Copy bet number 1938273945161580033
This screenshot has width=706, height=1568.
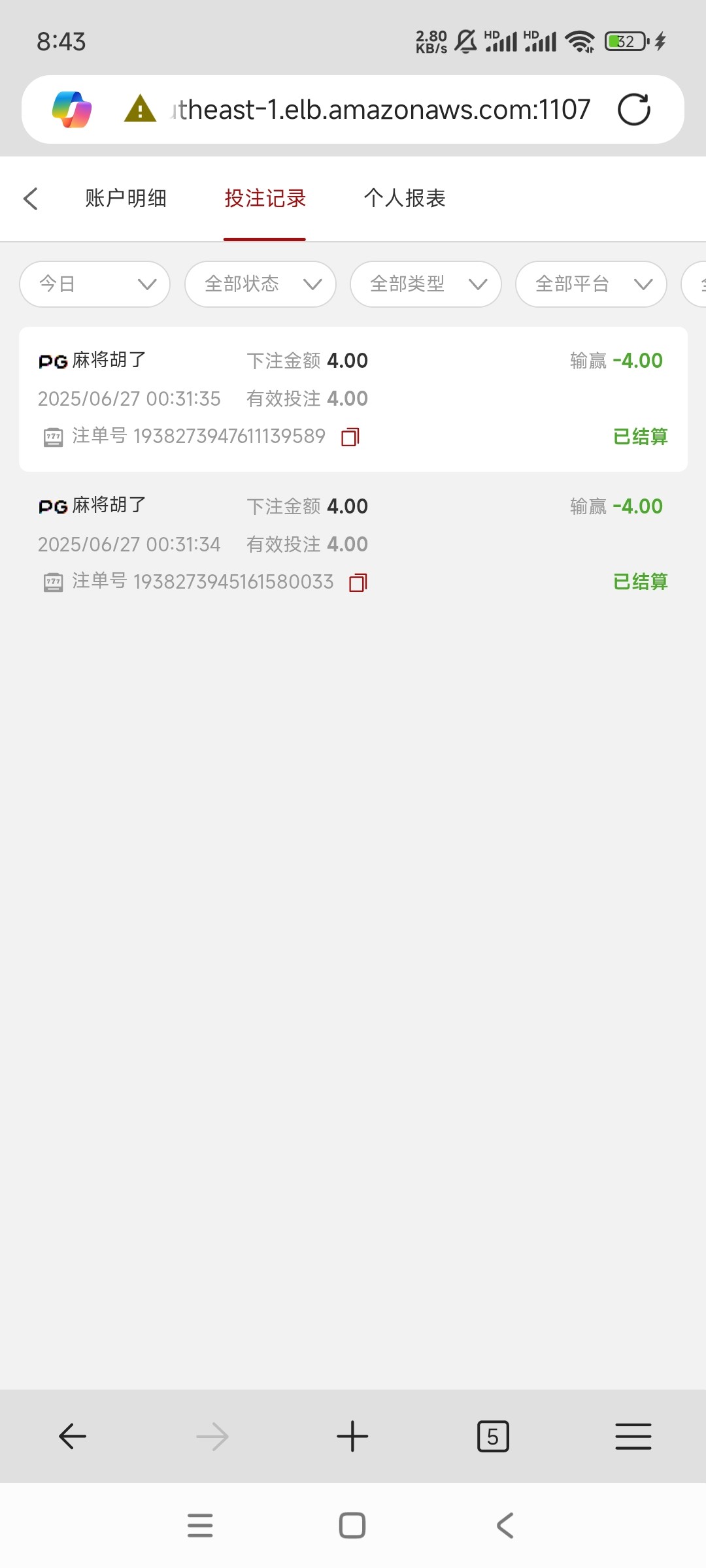[x=358, y=583]
